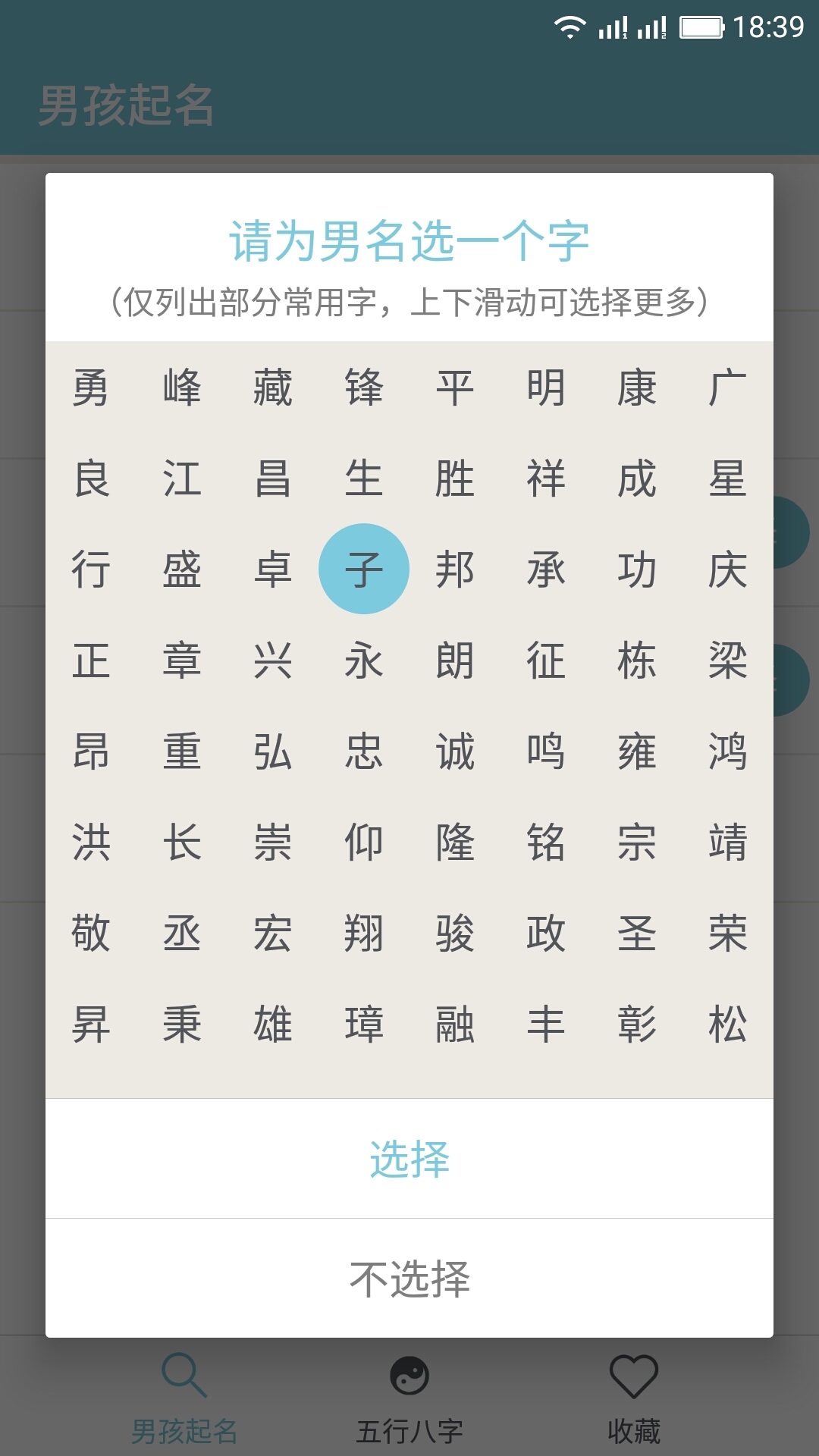The width and height of the screenshot is (819, 1456).
Task: Select the character 康
Action: click(637, 388)
